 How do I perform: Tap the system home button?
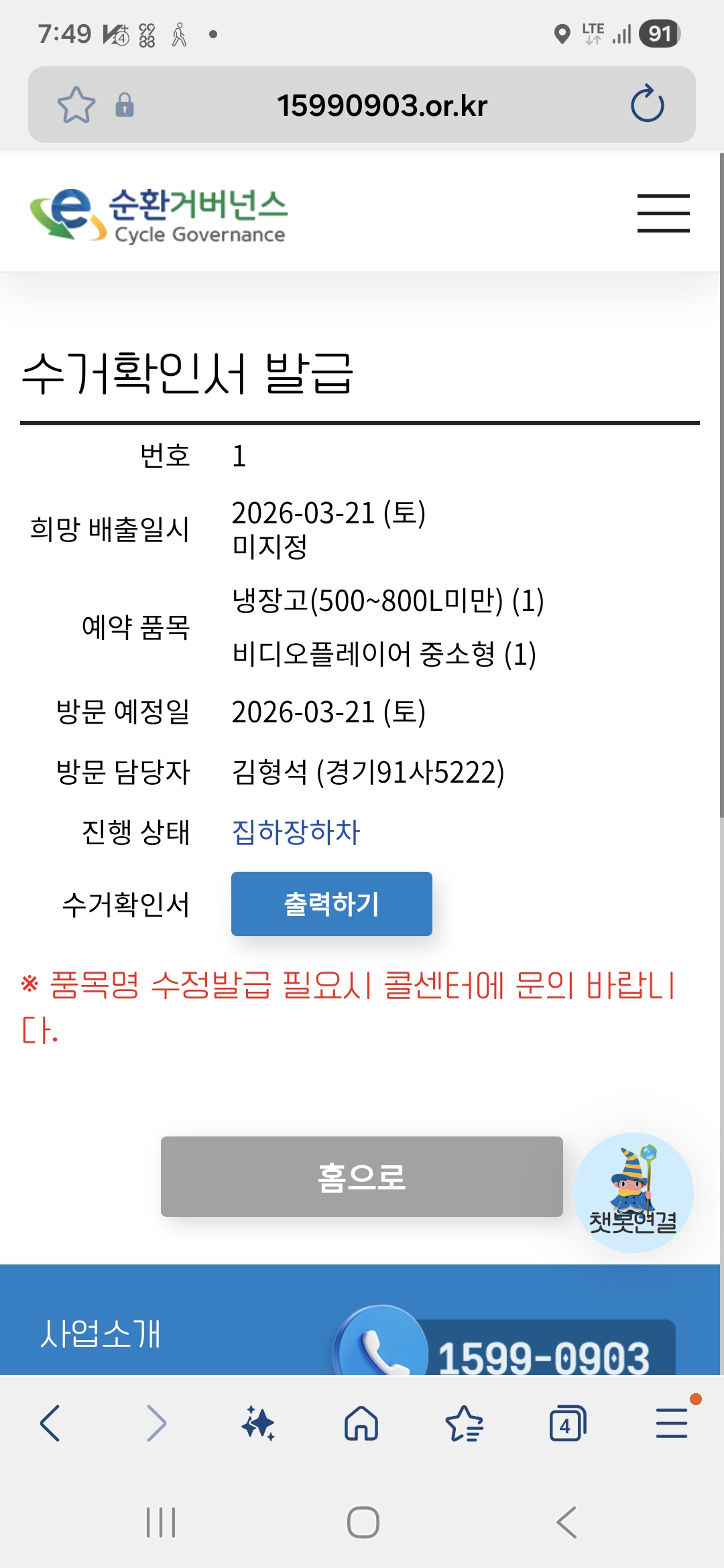(x=363, y=1522)
